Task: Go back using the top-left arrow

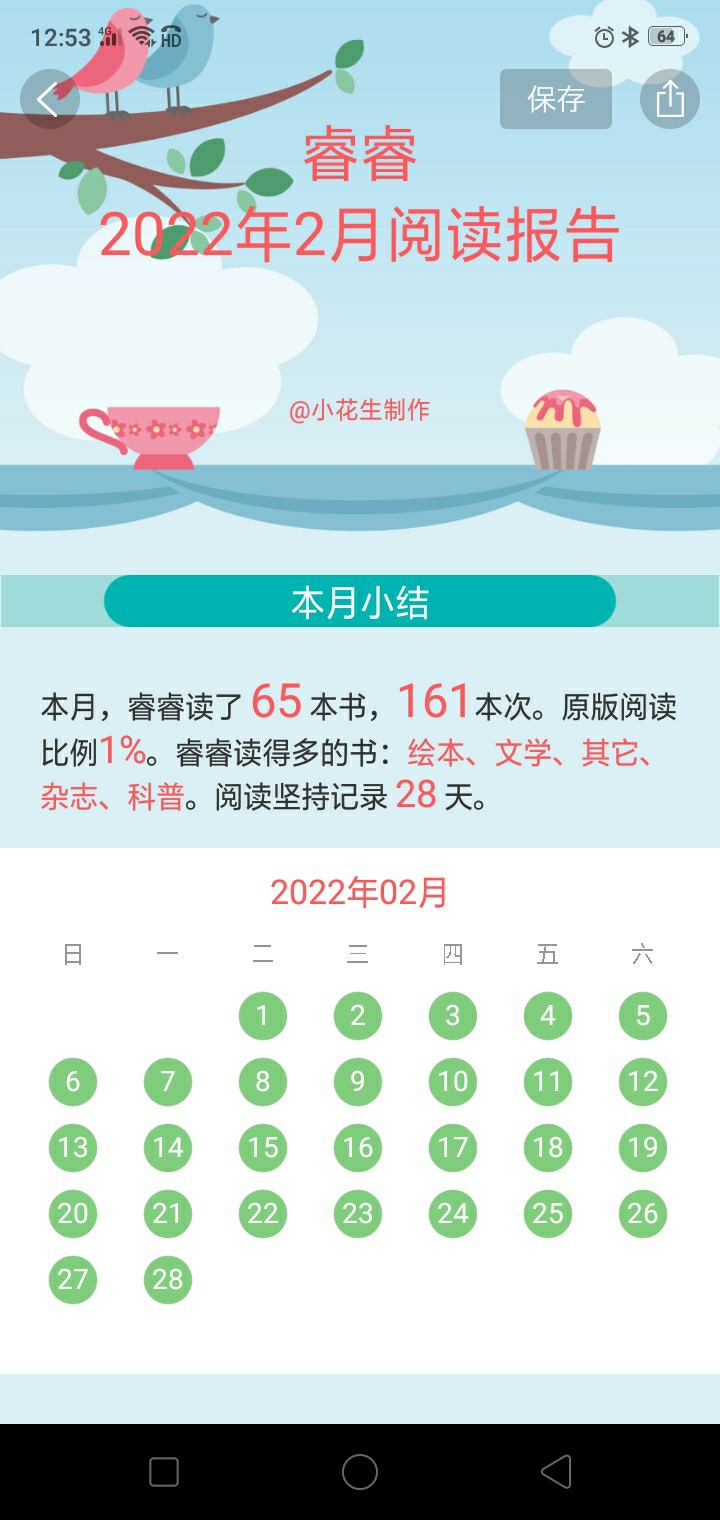Action: [x=49, y=99]
